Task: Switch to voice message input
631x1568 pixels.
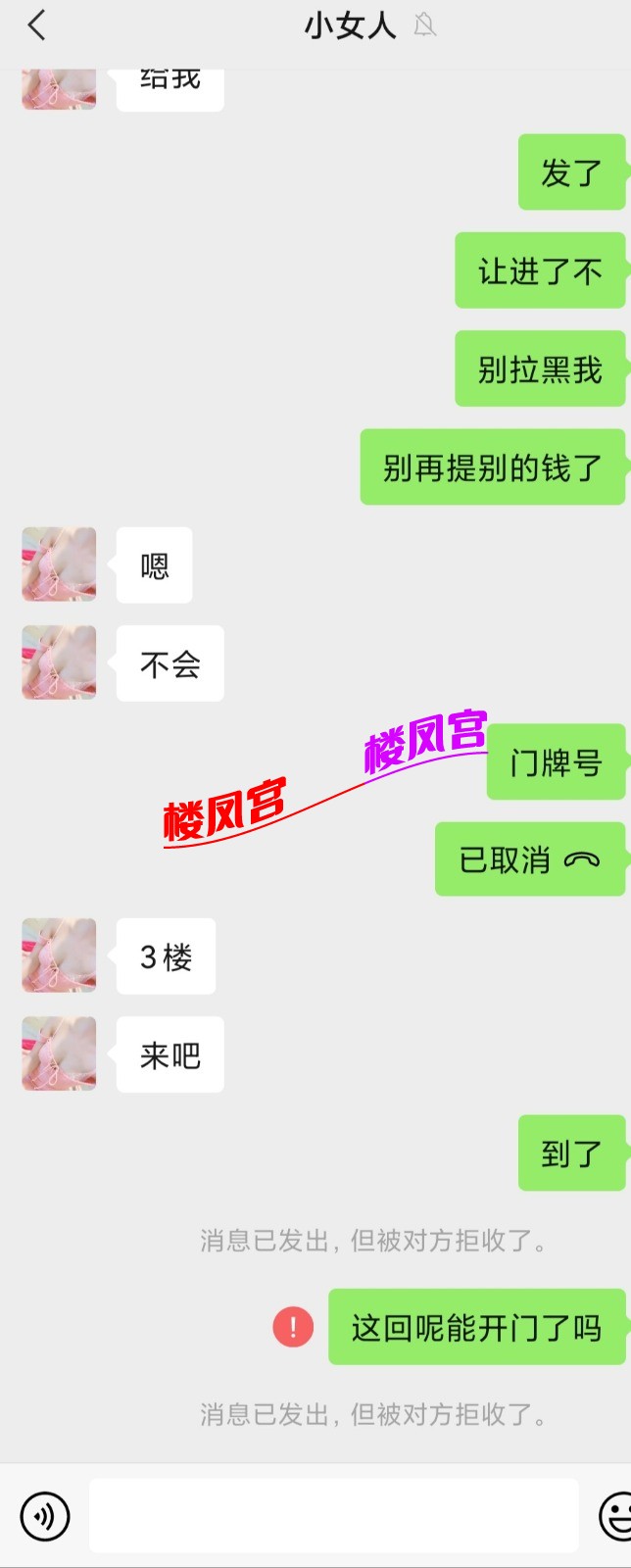Action: pyautogui.click(x=45, y=1516)
